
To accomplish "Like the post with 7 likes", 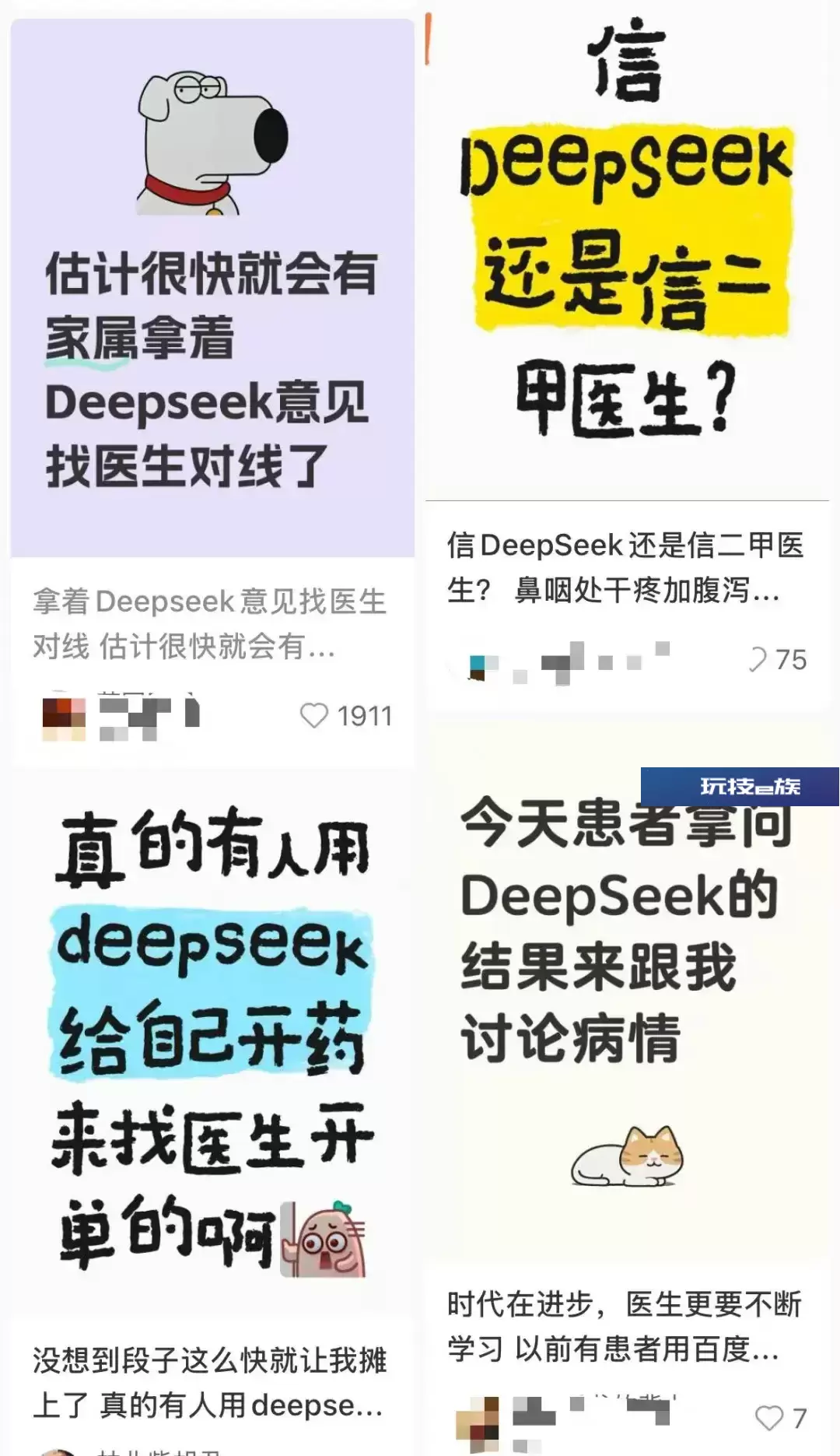I will (769, 1418).
